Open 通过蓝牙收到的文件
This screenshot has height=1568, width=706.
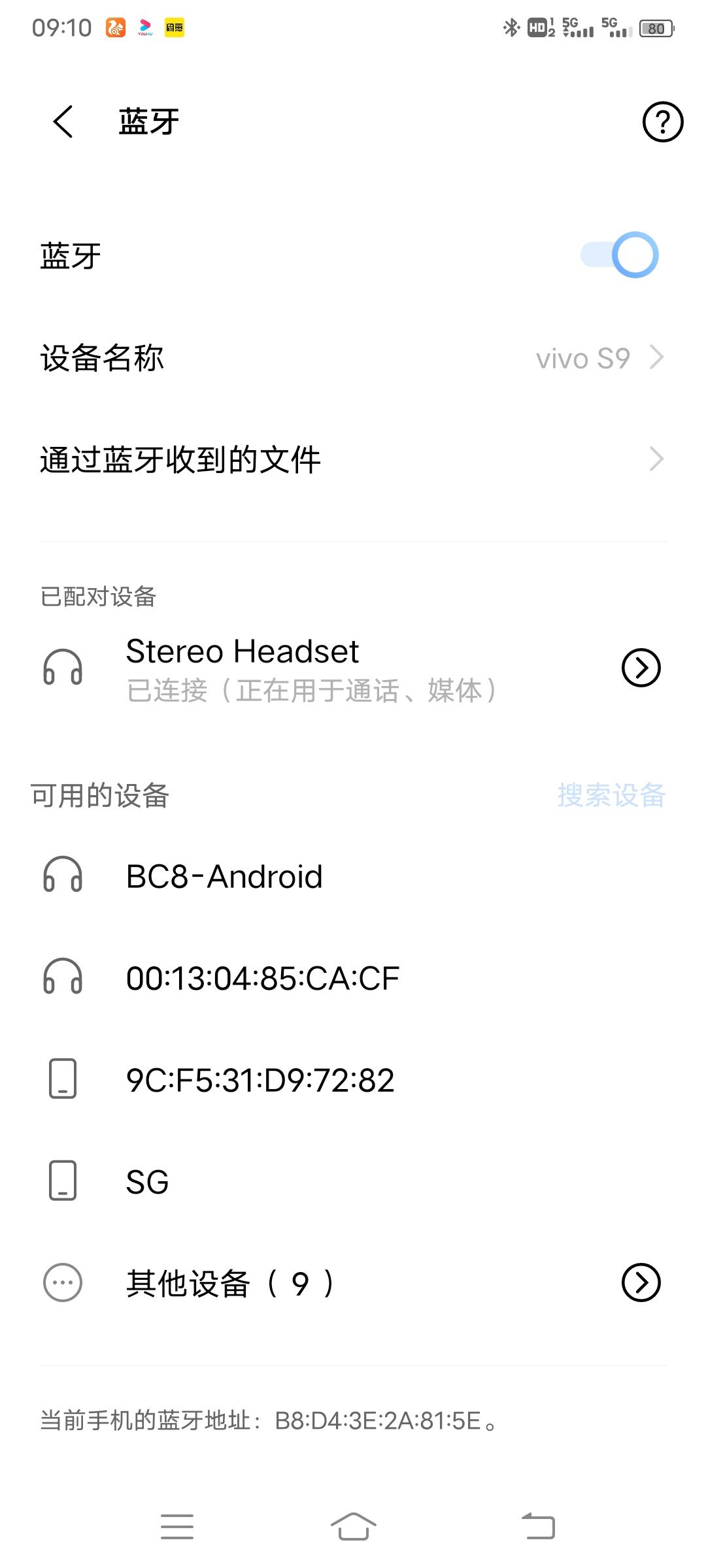click(353, 460)
